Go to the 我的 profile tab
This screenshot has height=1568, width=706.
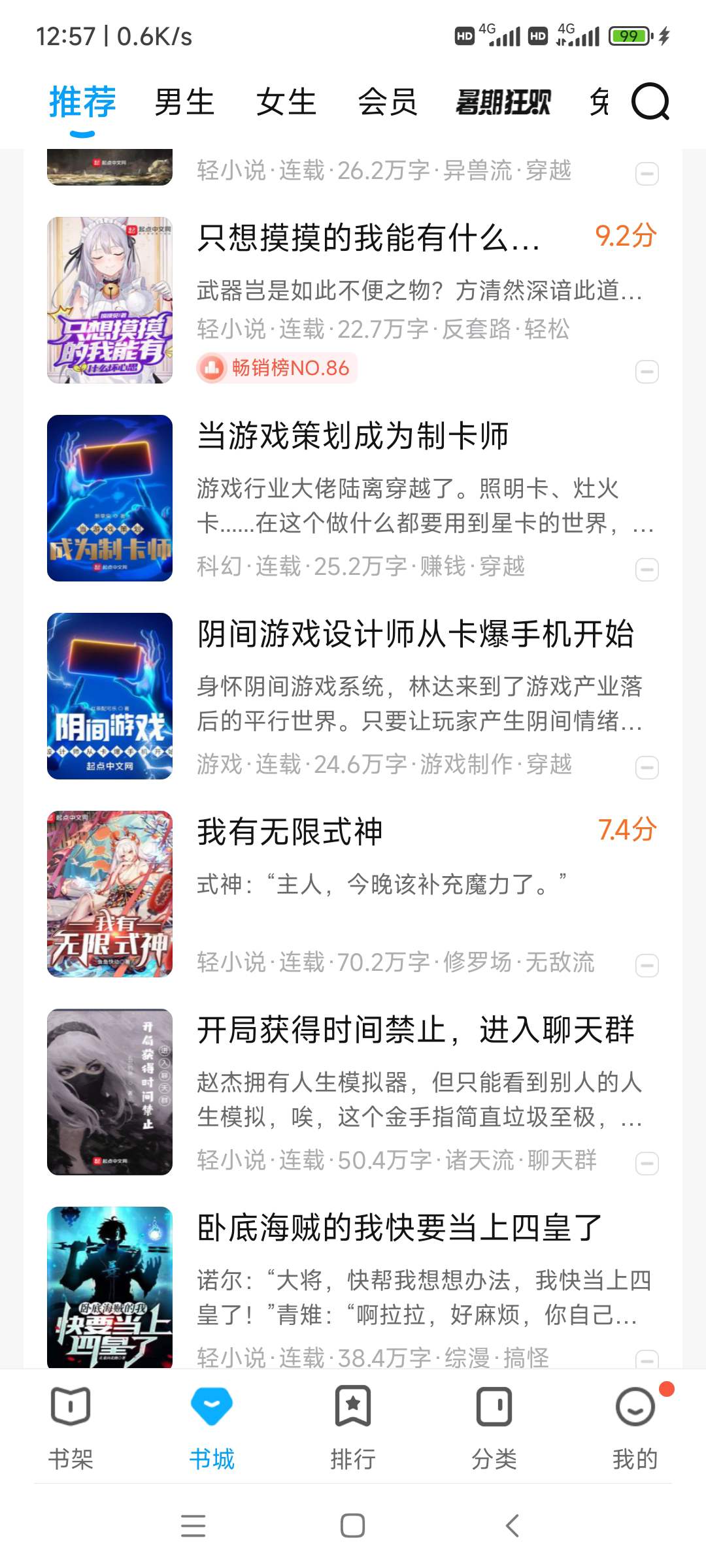[x=635, y=1428]
